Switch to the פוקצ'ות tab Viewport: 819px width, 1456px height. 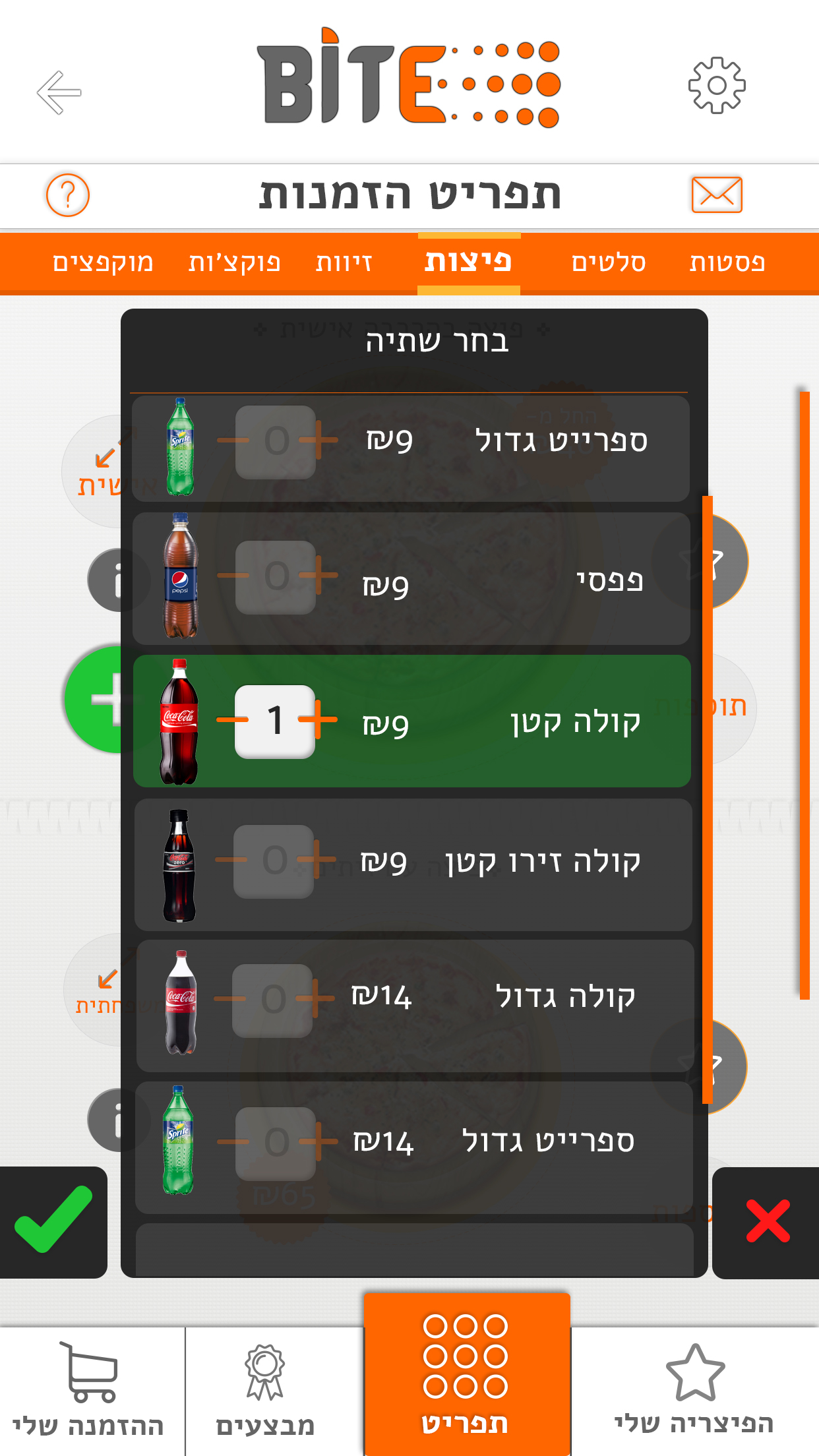pos(234,262)
